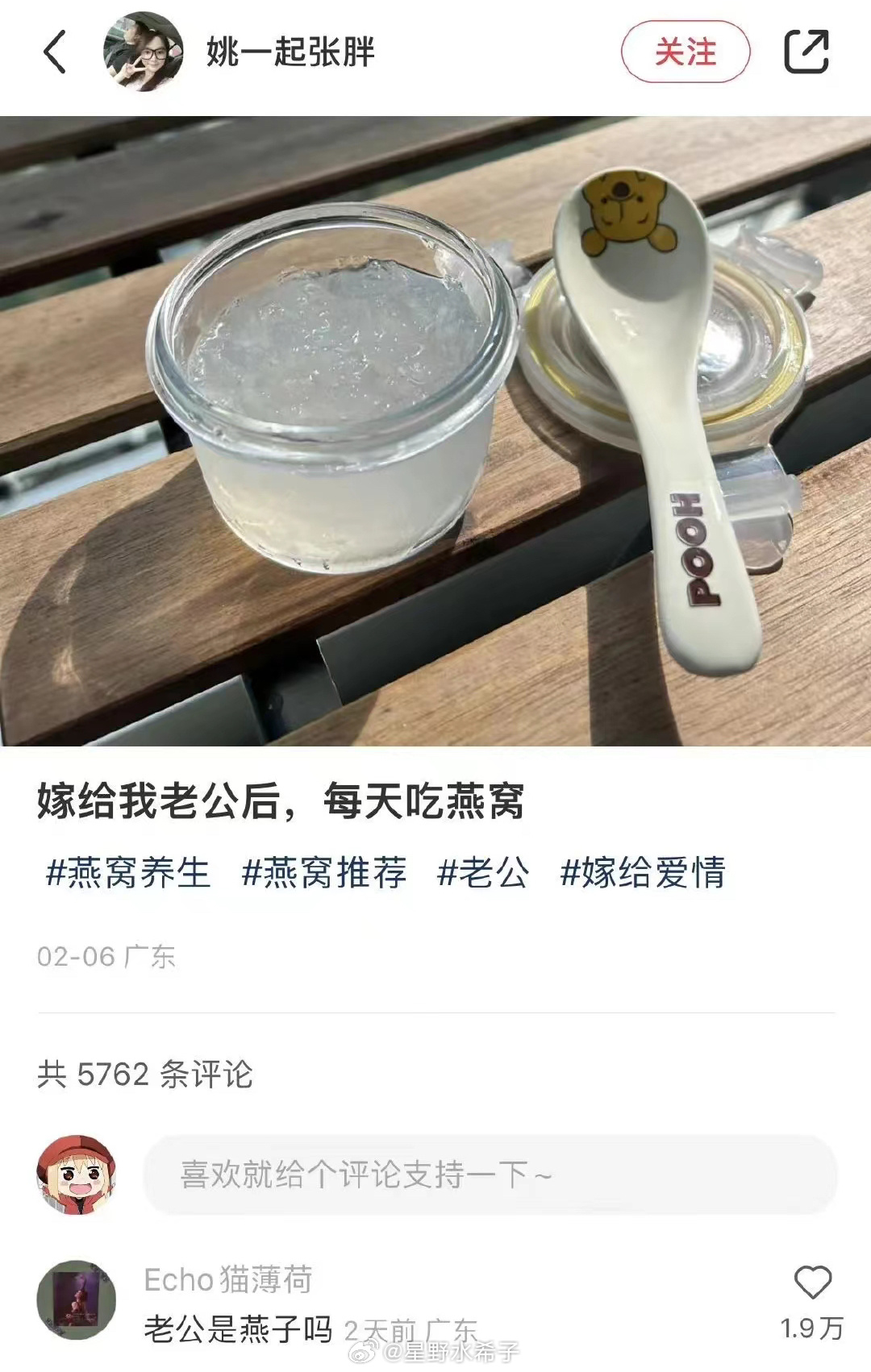Tap the comment input field
Image resolution: width=871 pixels, height=1372 pixels.
click(490, 1175)
